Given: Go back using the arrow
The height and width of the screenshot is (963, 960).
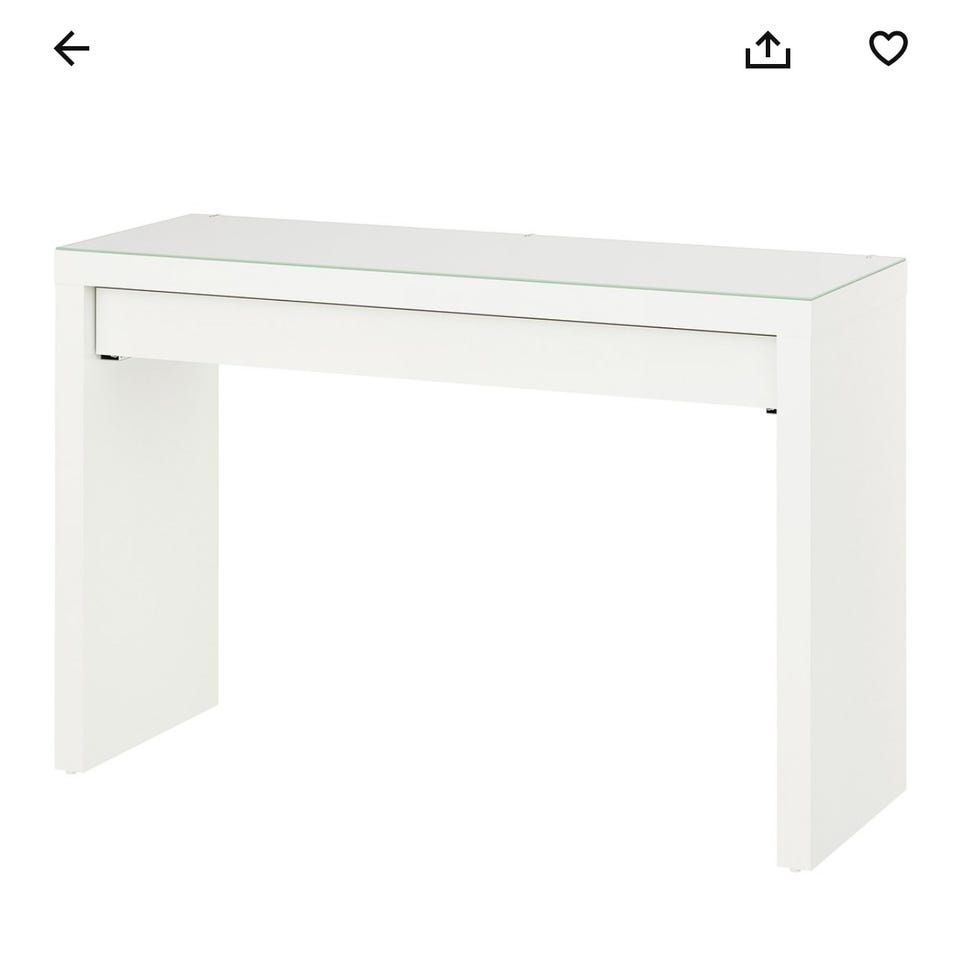Looking at the screenshot, I should pos(72,48).
